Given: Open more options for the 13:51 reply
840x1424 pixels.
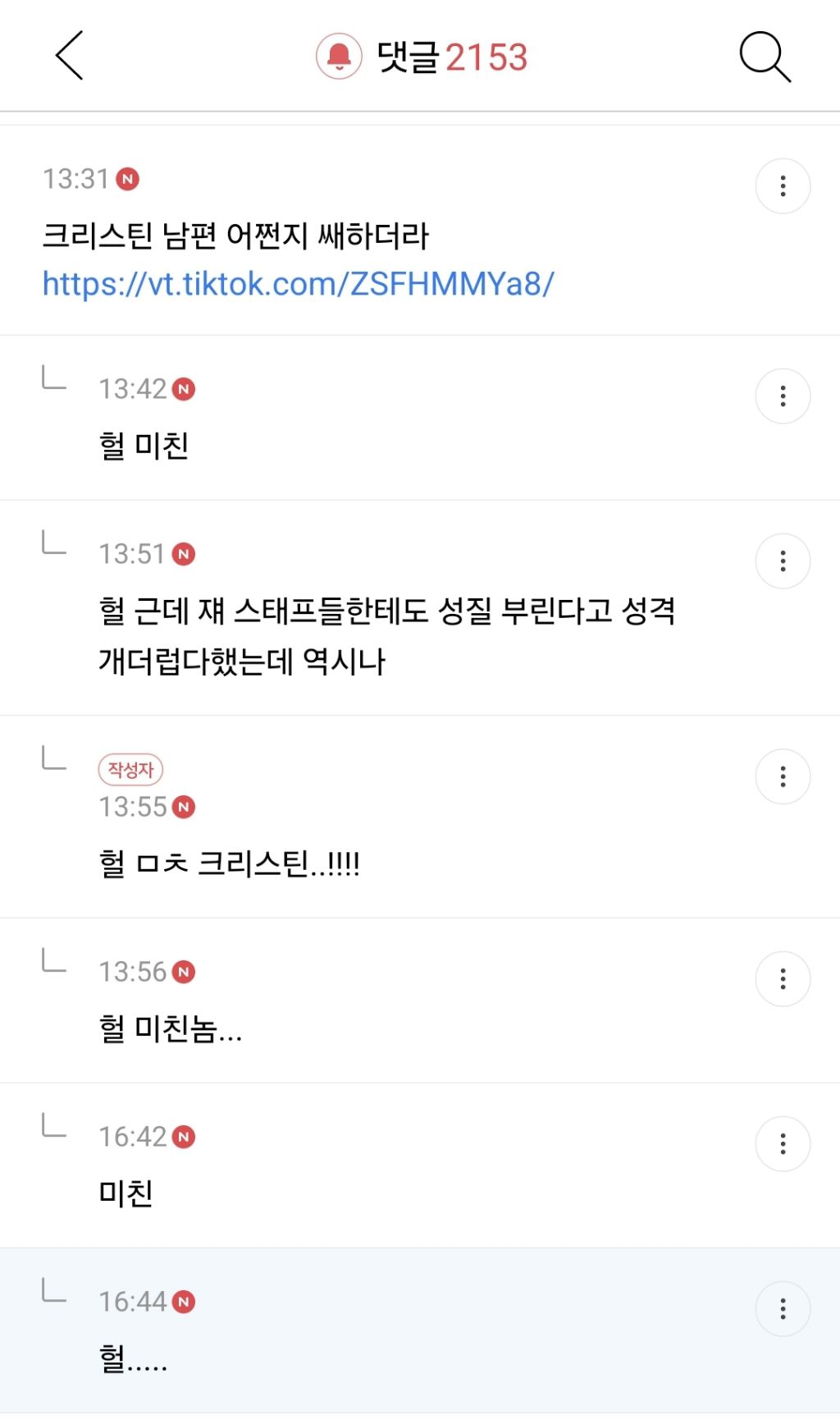Looking at the screenshot, I should [783, 561].
